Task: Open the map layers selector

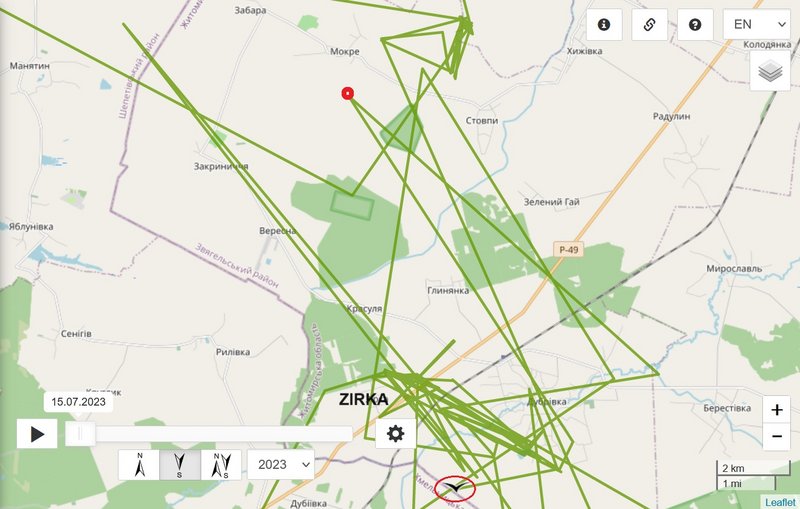Action: tap(769, 71)
